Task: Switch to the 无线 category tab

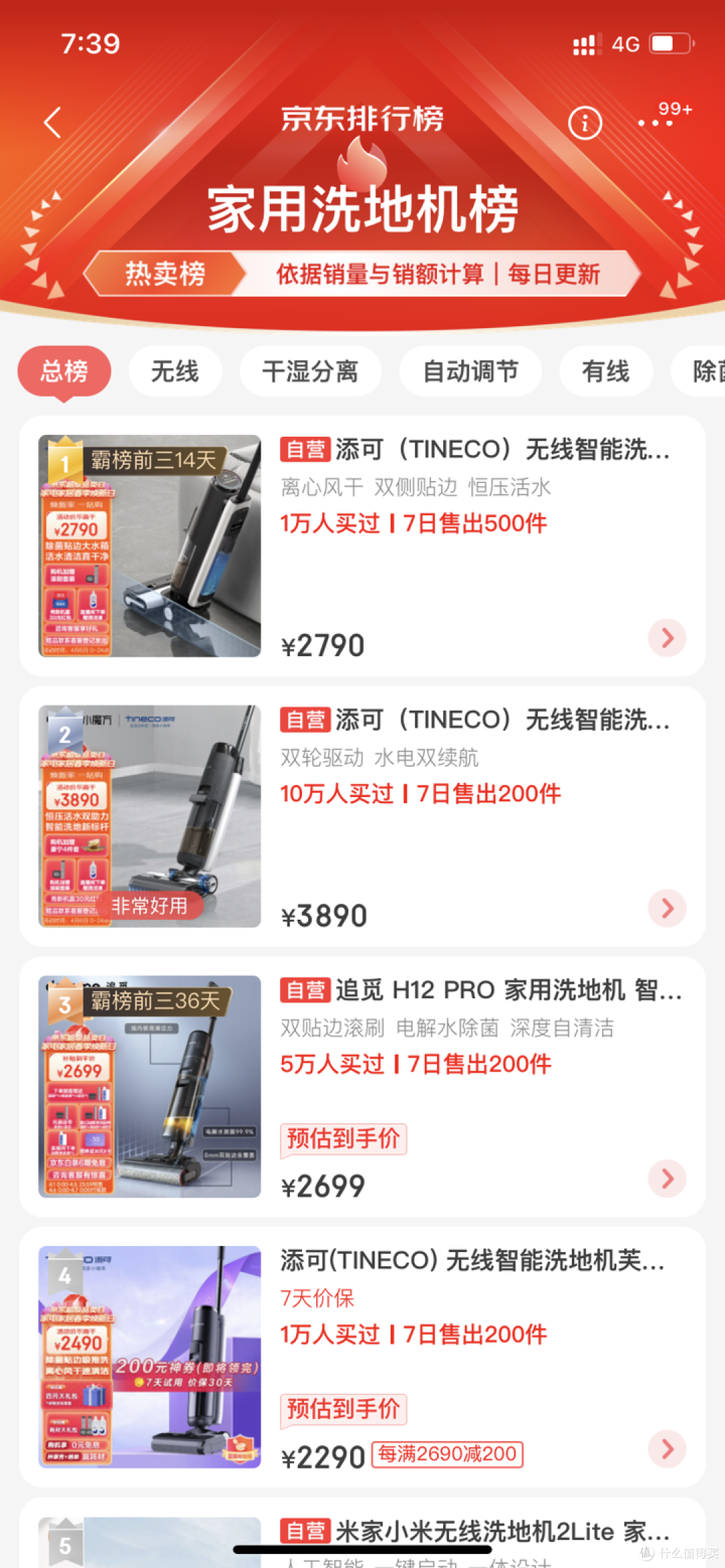Action: pos(175,371)
